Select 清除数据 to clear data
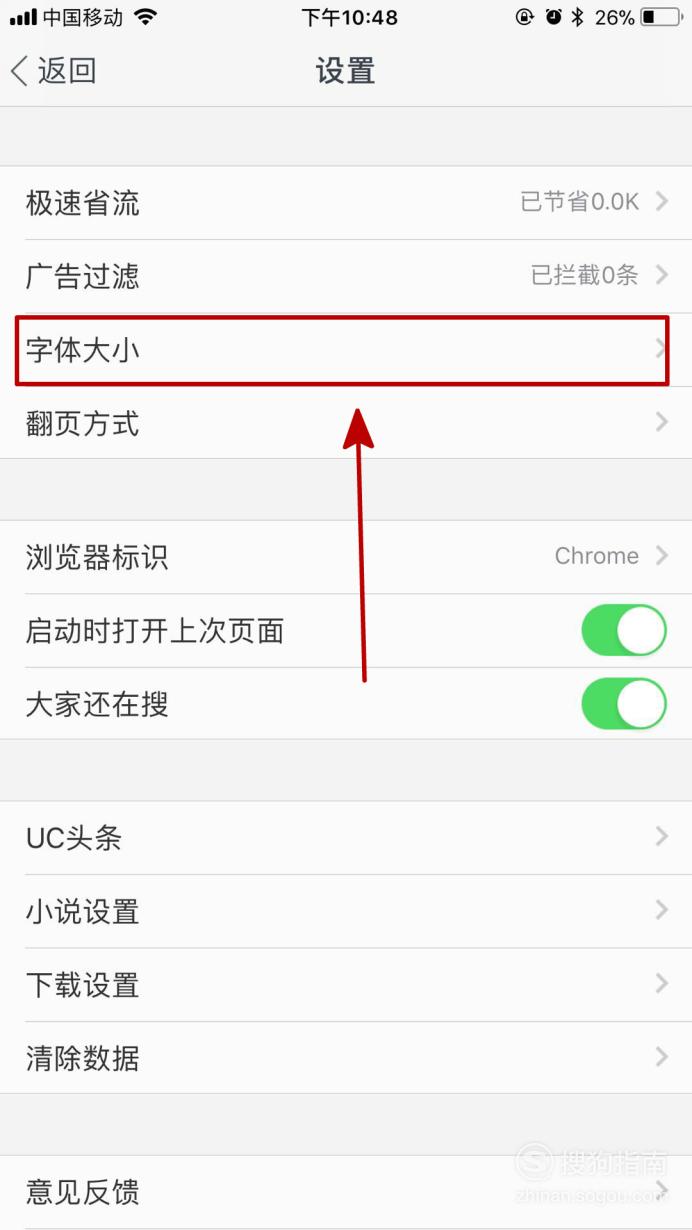 click(x=346, y=1058)
